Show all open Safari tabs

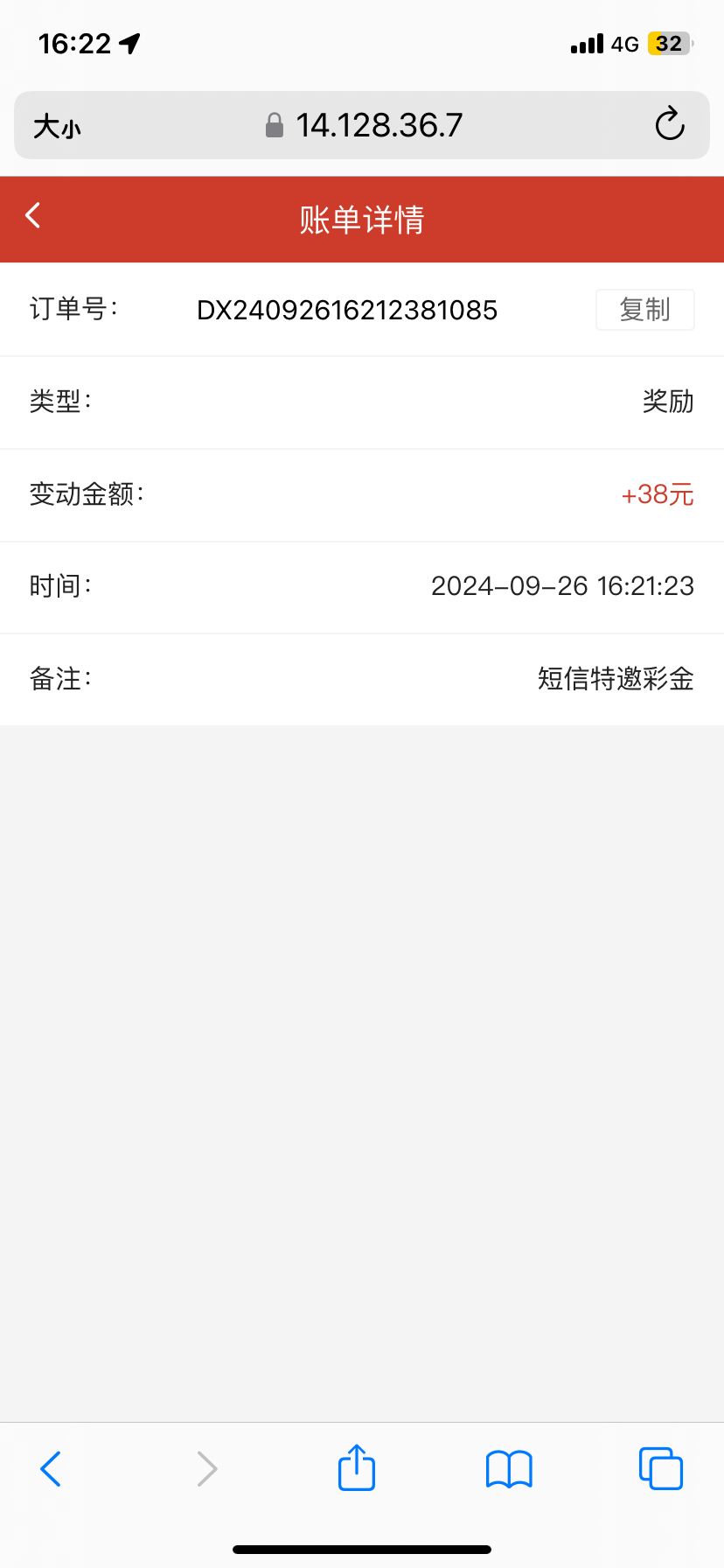tap(660, 1468)
